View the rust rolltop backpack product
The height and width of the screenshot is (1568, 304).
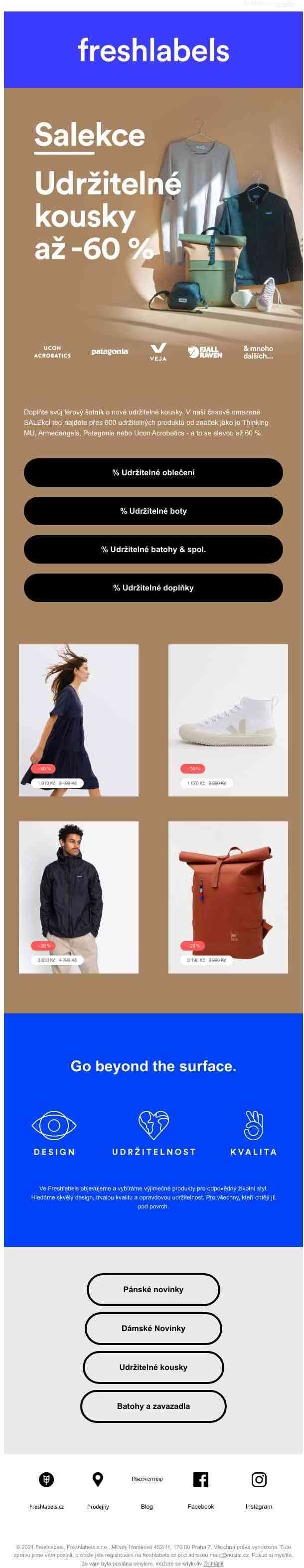pyautogui.click(x=228, y=897)
